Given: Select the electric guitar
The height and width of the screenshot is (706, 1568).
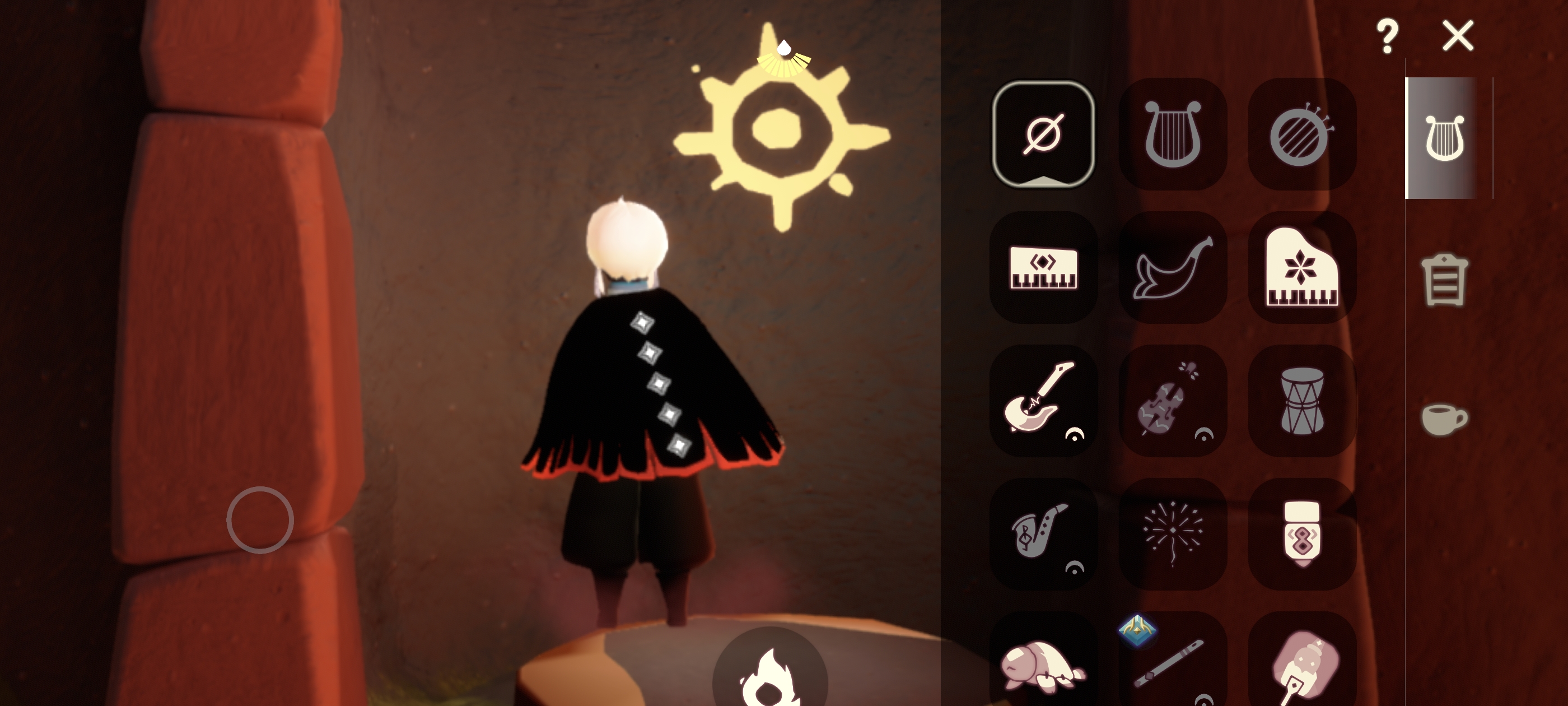Looking at the screenshot, I should (1043, 400).
